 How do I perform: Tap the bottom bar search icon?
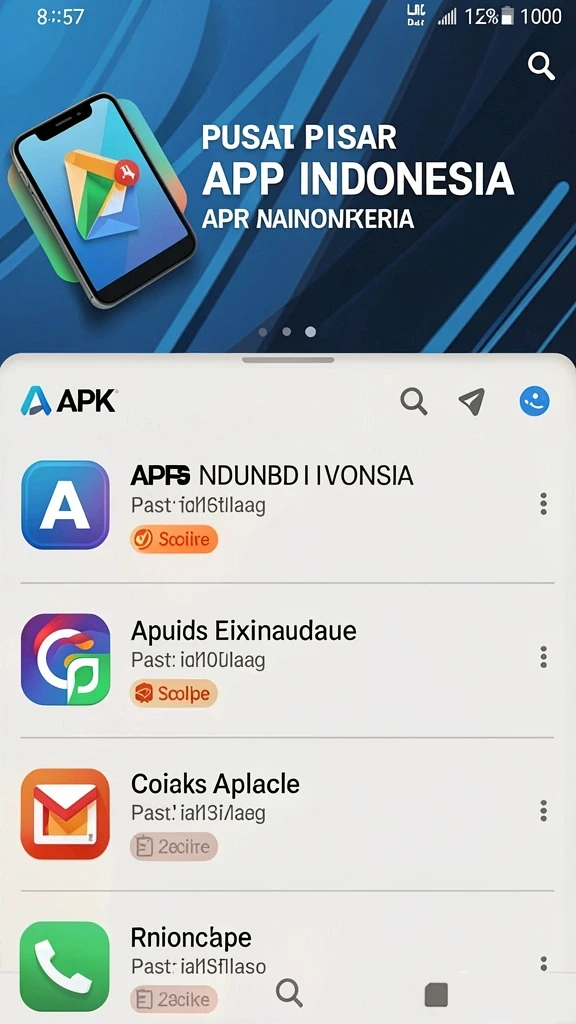click(289, 993)
